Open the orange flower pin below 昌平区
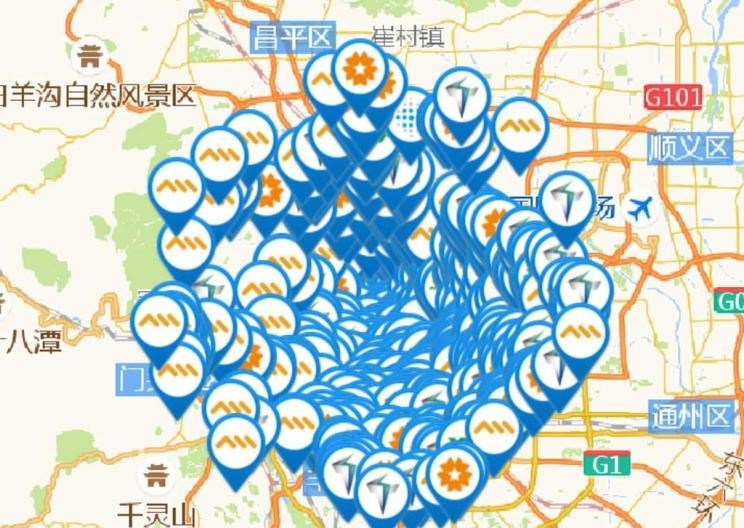 point(357,67)
